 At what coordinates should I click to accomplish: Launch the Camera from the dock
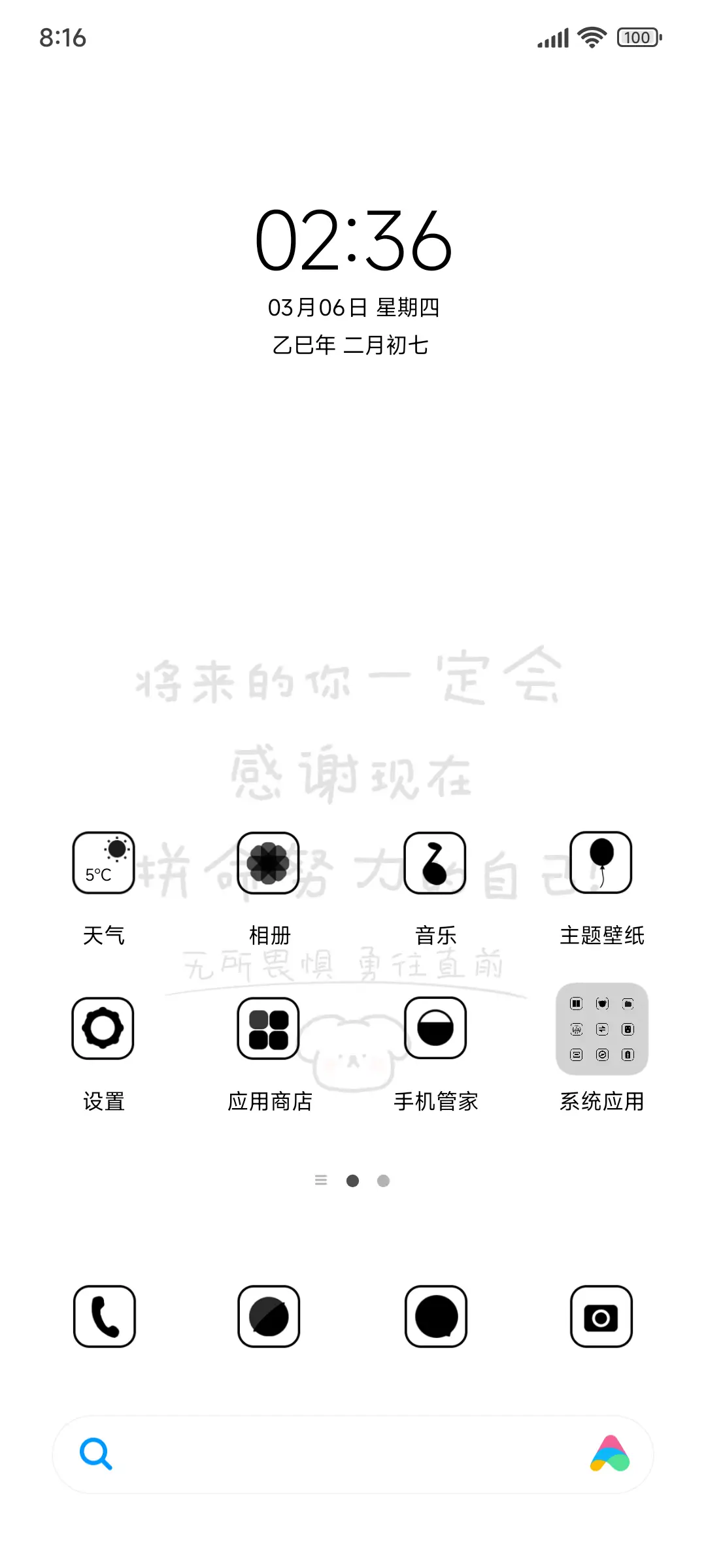click(601, 1316)
